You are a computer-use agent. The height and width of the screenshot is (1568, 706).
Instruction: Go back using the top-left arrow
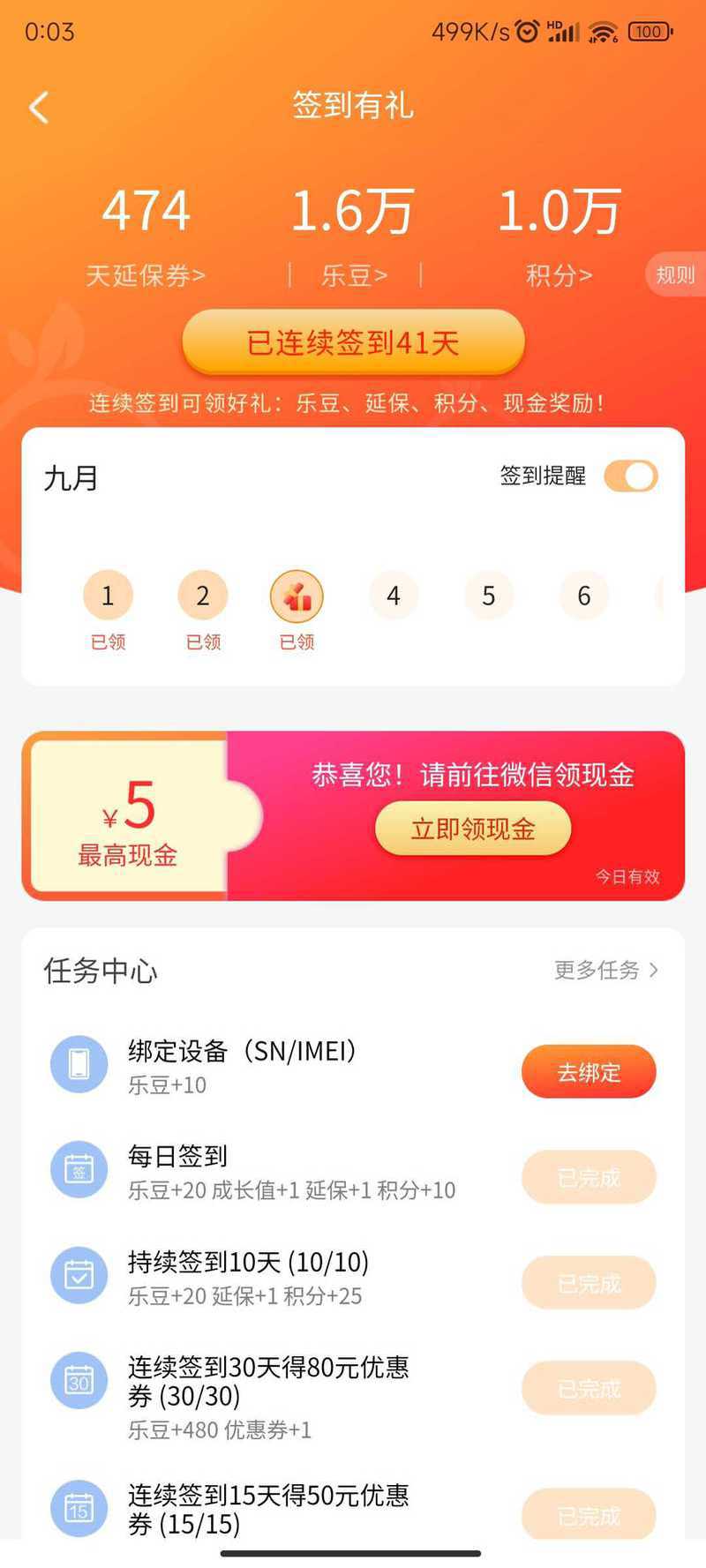[39, 108]
